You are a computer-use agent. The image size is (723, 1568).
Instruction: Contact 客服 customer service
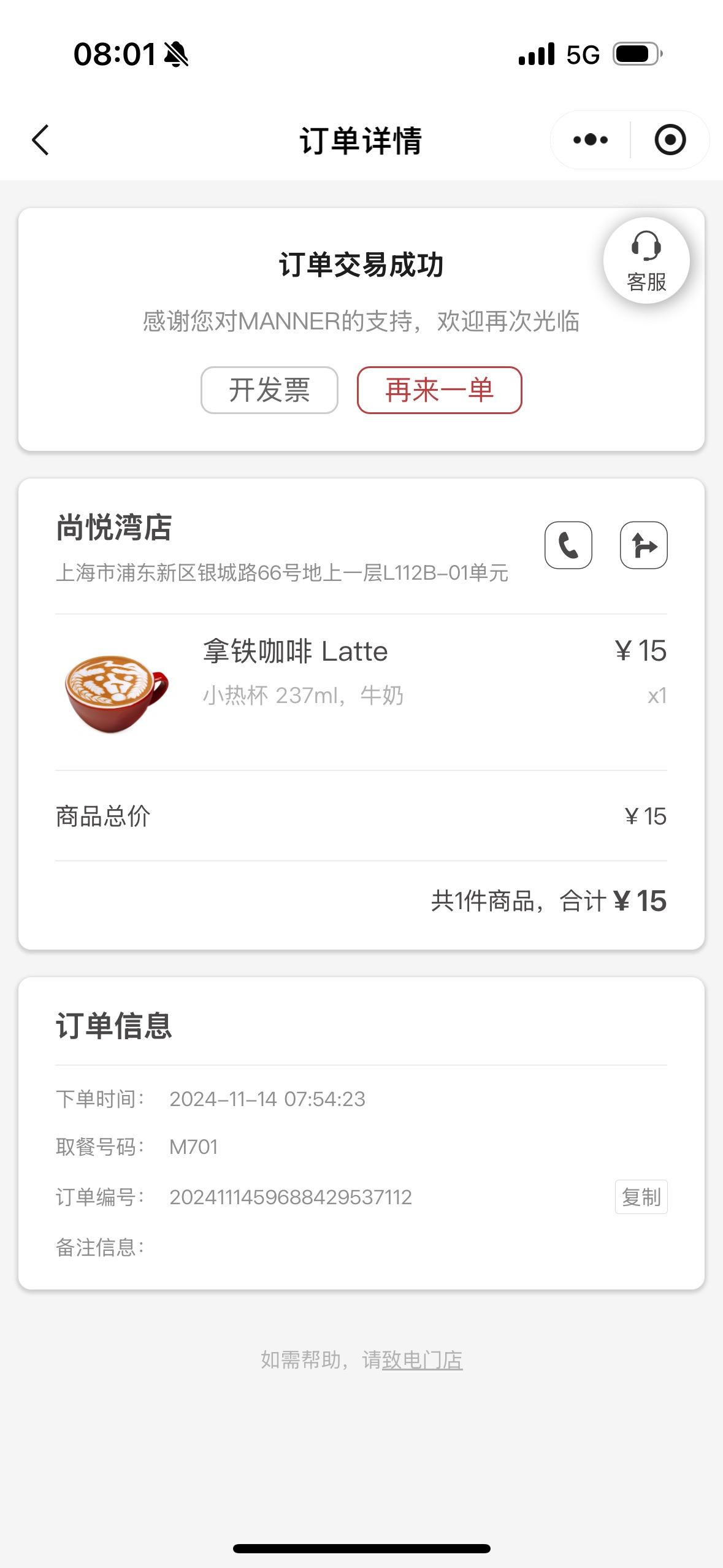(x=646, y=261)
